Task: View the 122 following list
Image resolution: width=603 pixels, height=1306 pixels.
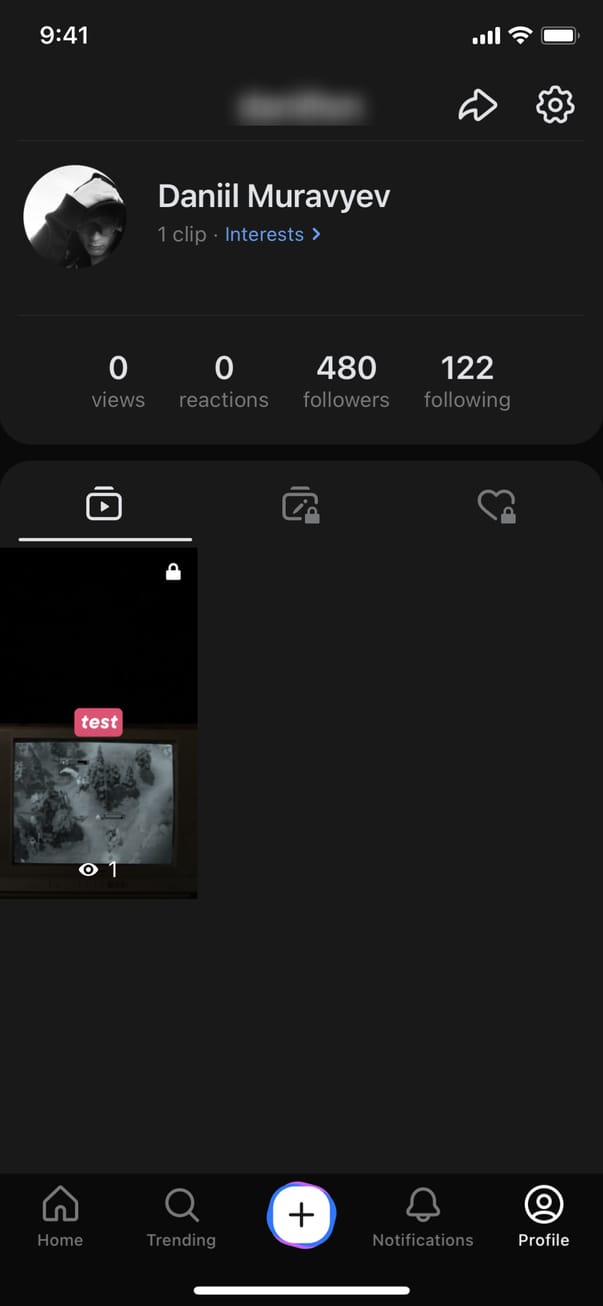Action: click(x=467, y=382)
